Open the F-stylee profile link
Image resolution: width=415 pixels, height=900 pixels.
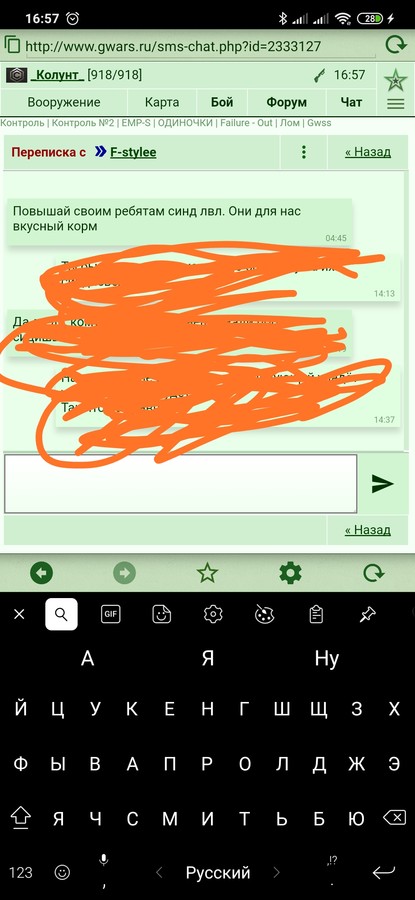click(x=133, y=152)
